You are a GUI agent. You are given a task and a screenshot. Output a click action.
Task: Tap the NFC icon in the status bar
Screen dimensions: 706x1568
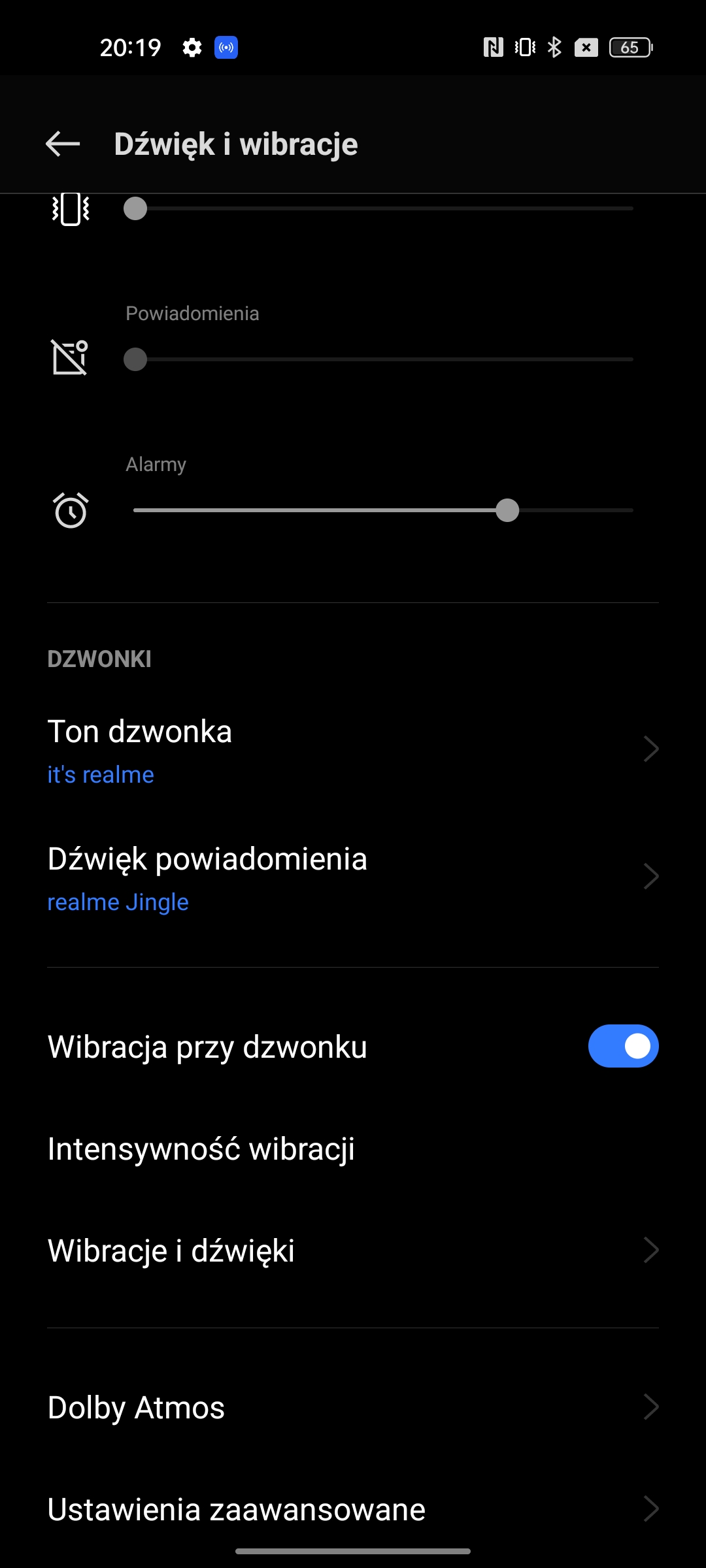(492, 48)
